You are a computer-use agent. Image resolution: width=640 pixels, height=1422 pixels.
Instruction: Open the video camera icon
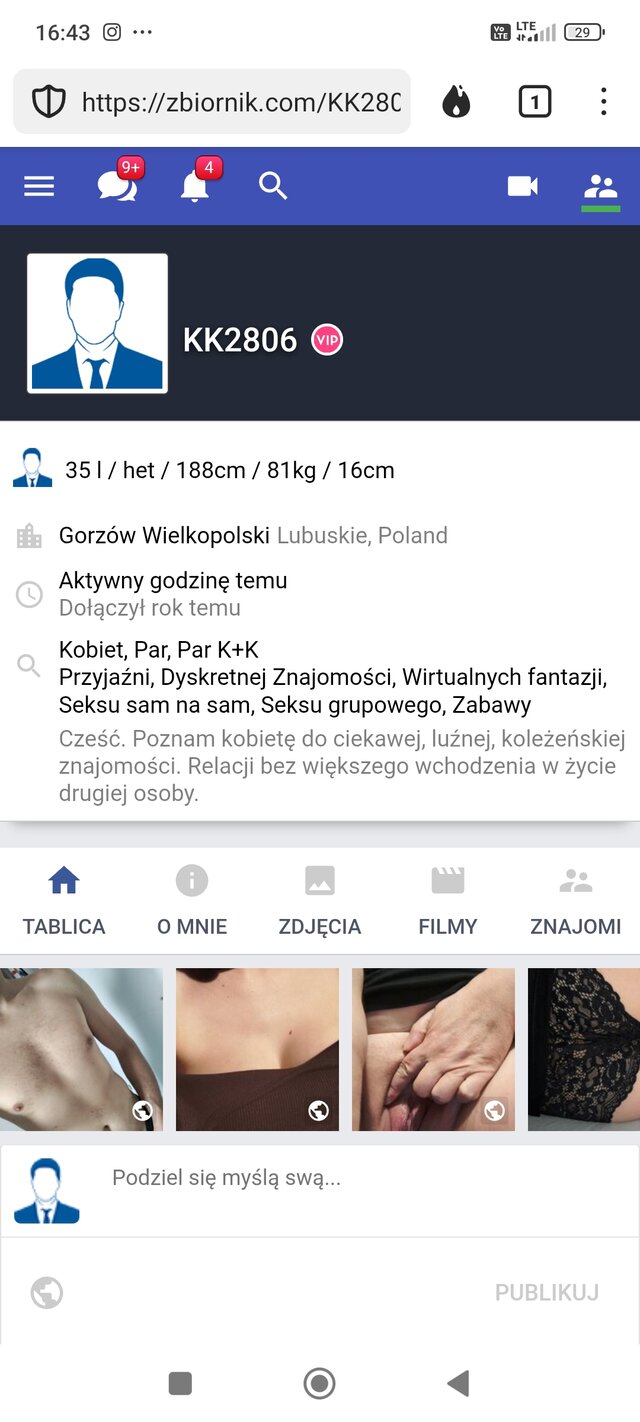[x=522, y=186]
